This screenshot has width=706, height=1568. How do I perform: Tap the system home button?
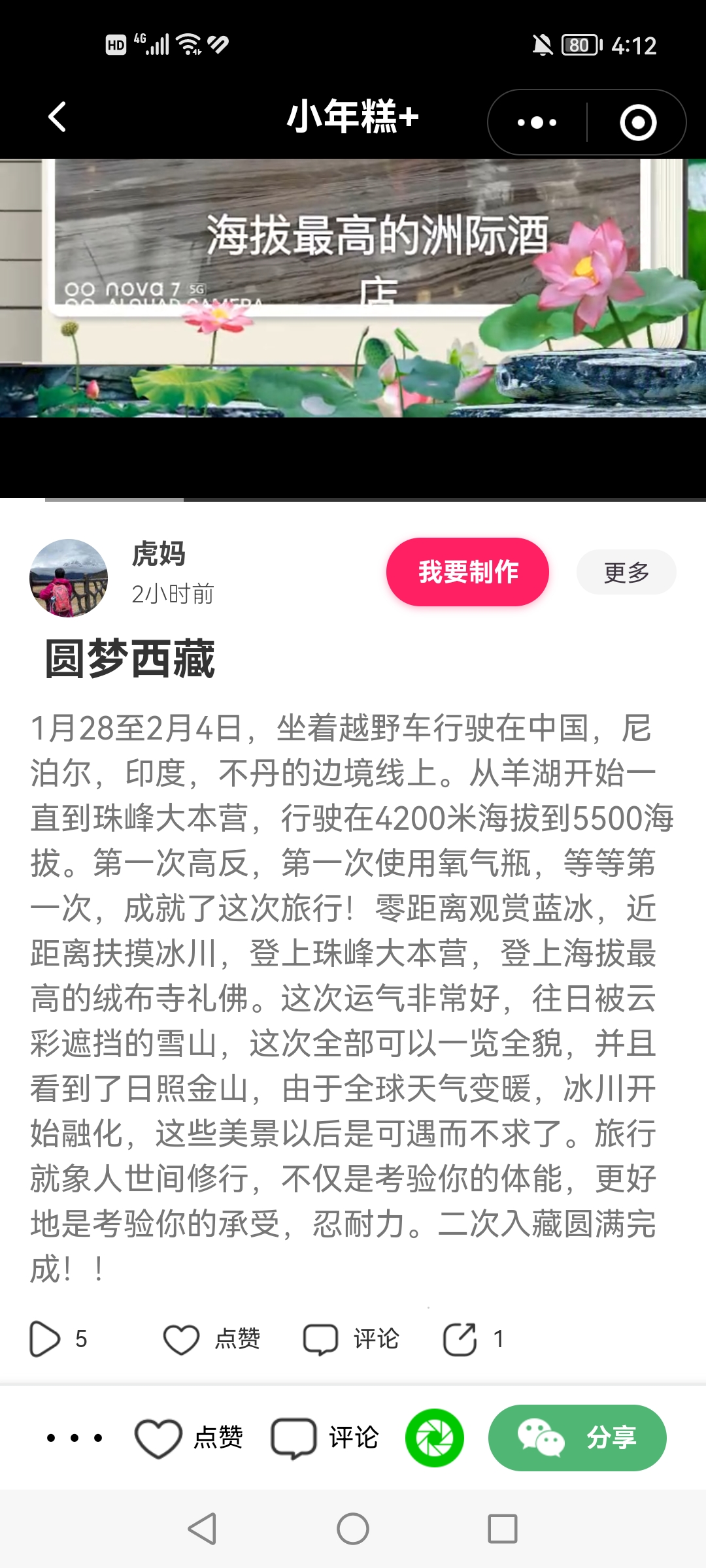[353, 1529]
